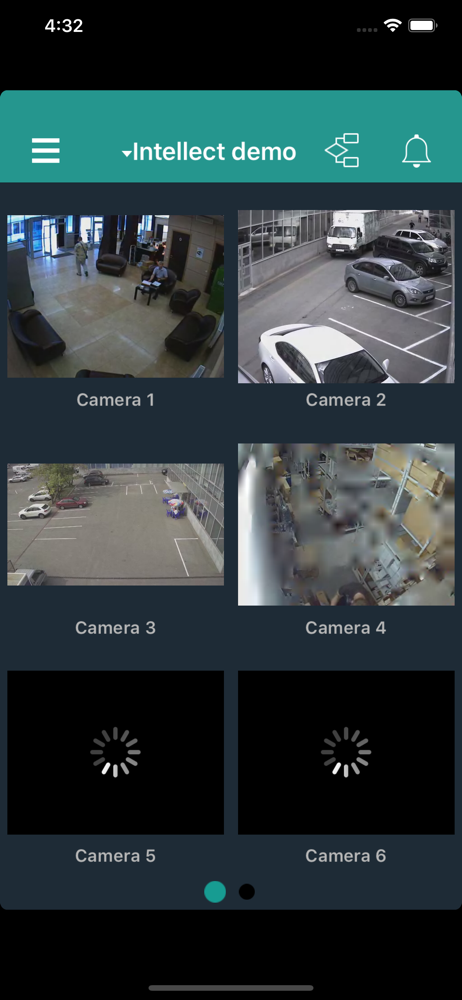
Task: Expand the Intellect demo server dropdown
Action: pyautogui.click(x=209, y=152)
